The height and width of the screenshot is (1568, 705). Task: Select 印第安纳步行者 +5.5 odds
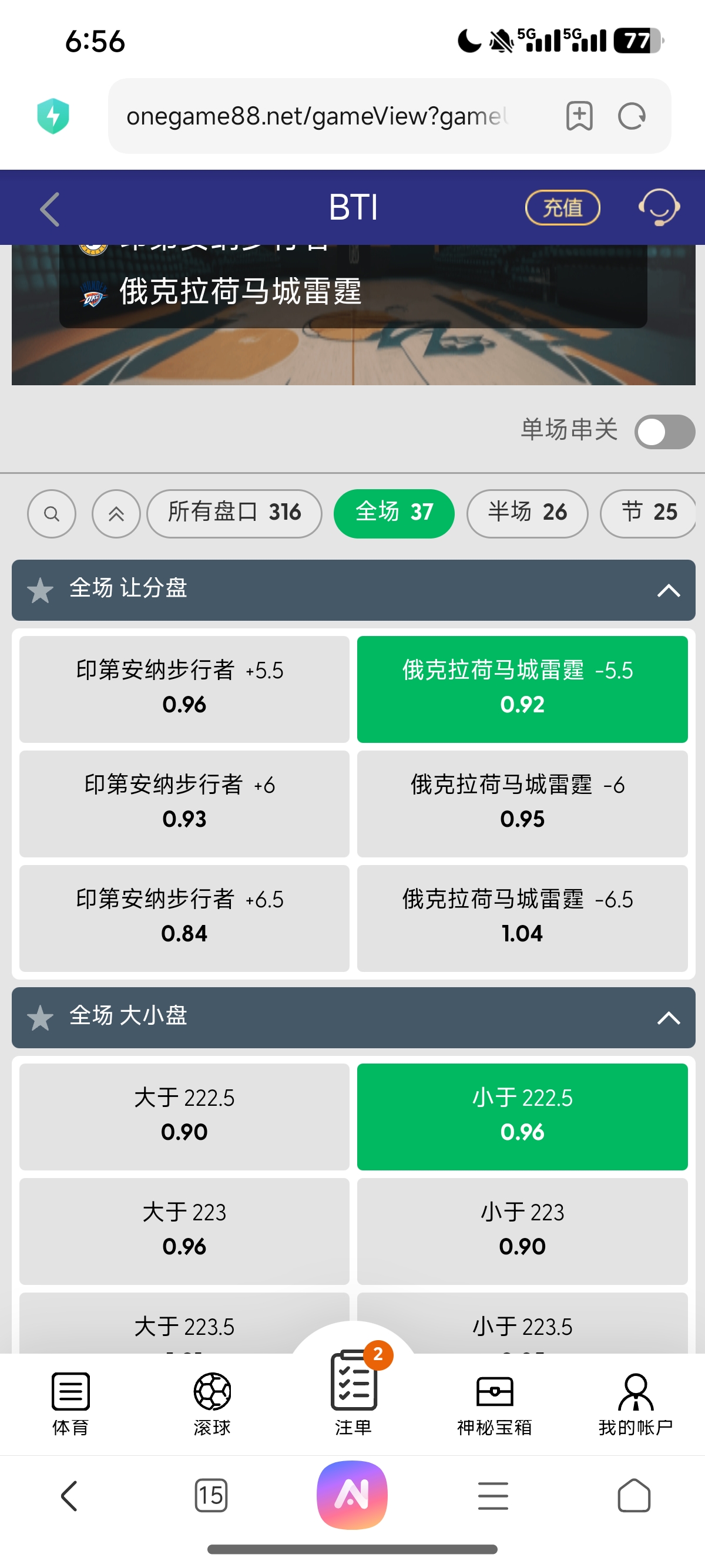184,689
